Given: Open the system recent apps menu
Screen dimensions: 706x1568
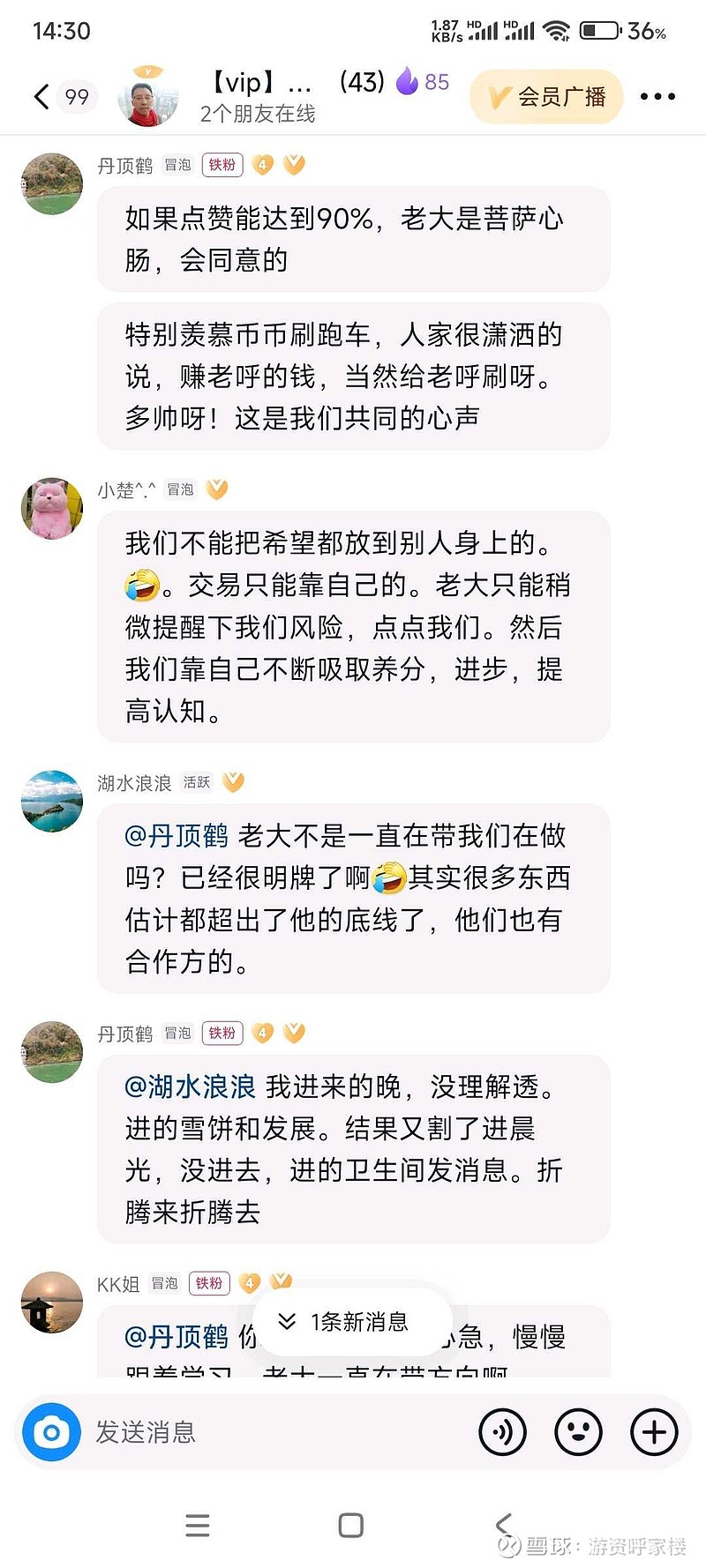Looking at the screenshot, I should tap(198, 1526).
